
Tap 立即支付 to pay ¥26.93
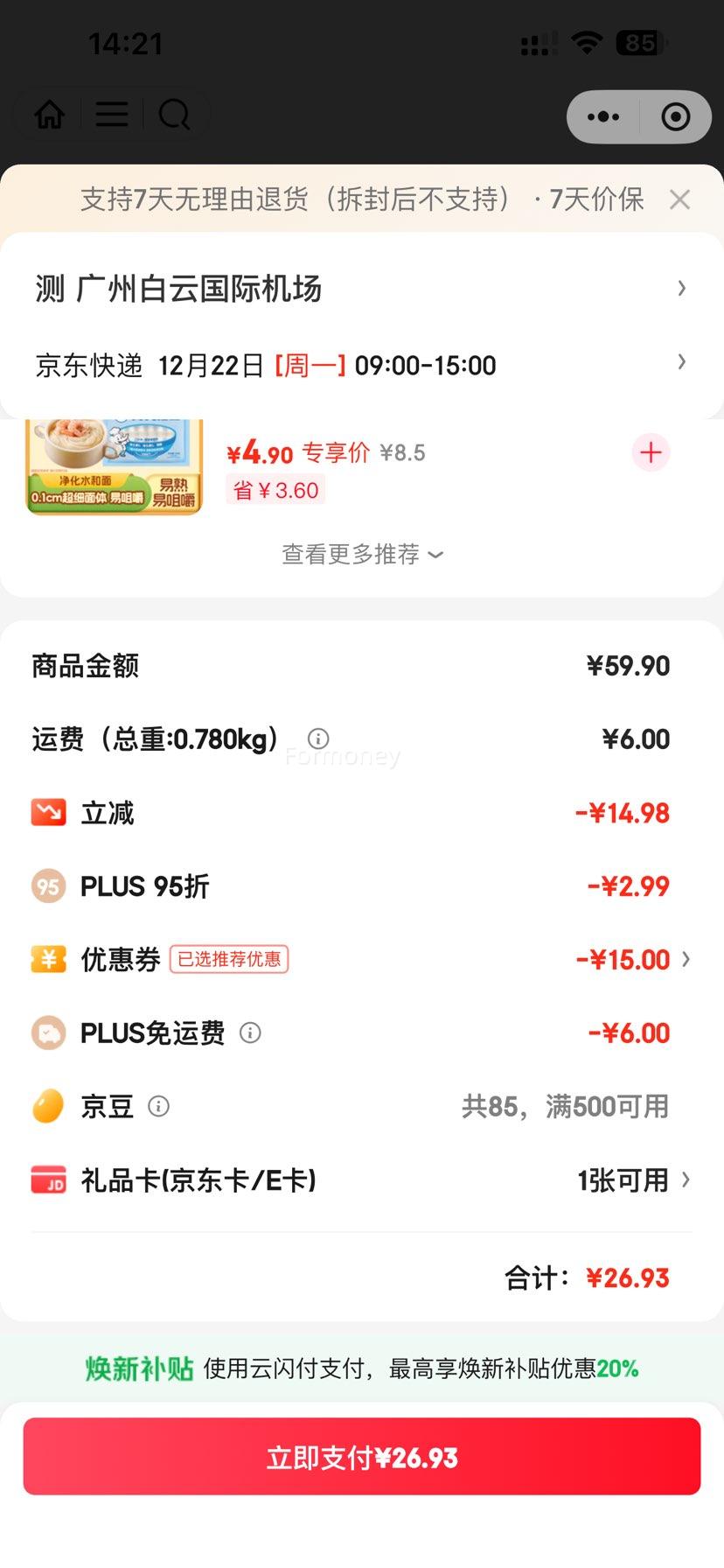coord(362,1456)
